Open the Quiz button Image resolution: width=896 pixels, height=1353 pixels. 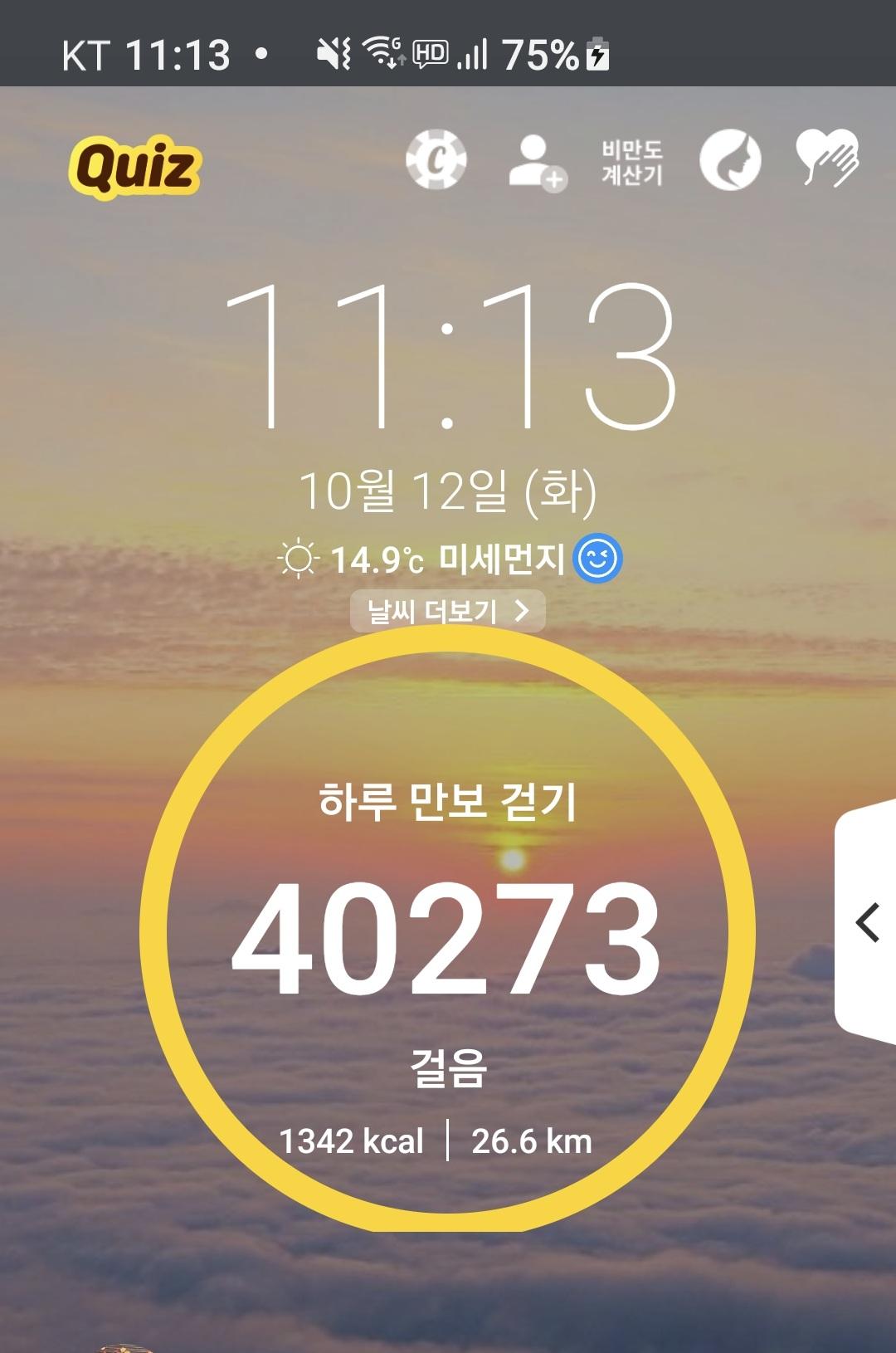[x=134, y=167]
